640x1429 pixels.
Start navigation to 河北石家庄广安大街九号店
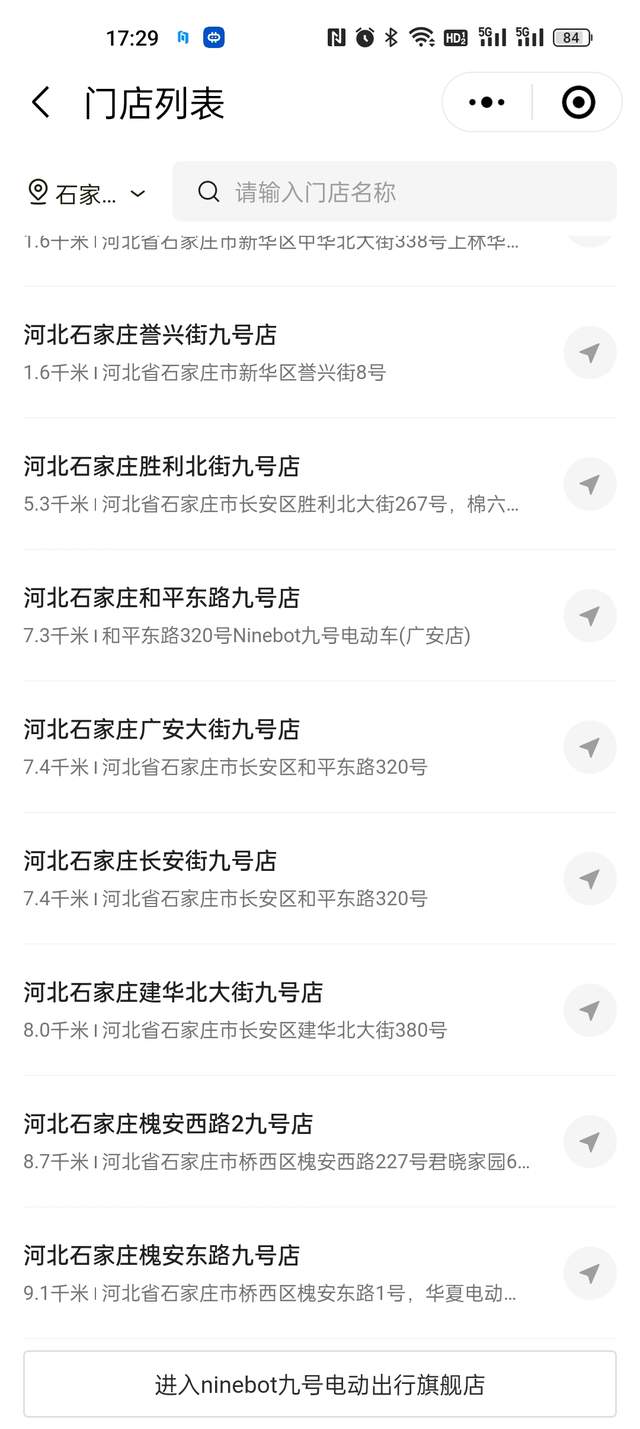590,747
